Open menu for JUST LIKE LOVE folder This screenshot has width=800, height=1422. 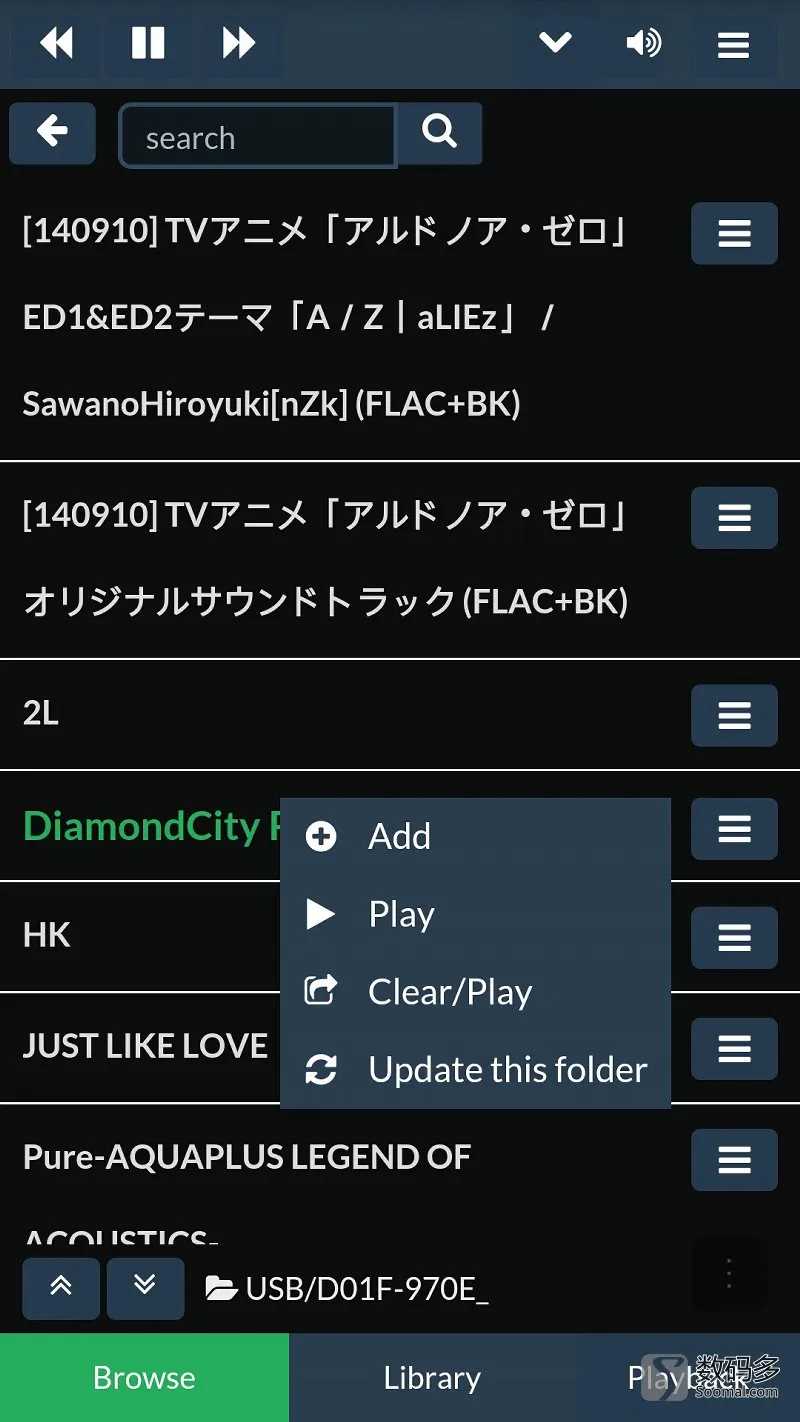click(734, 1048)
